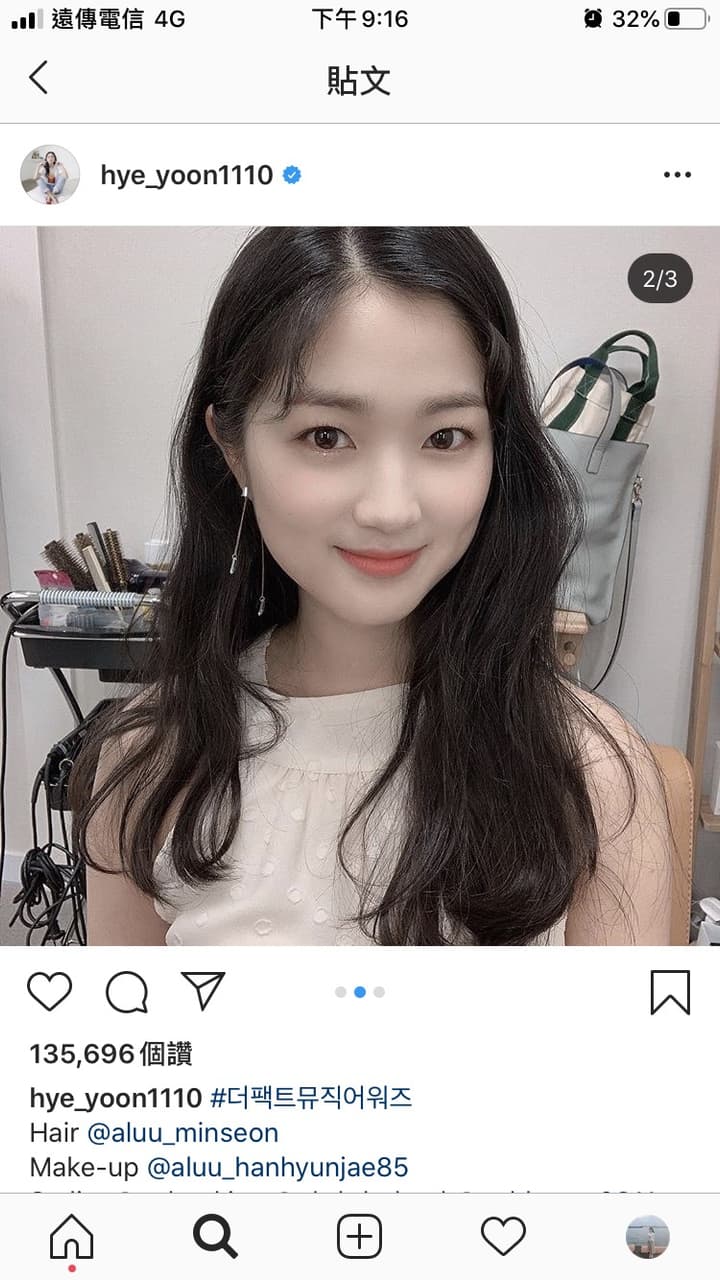Share the post via the paper plane icon
The width and height of the screenshot is (720, 1280).
tap(203, 989)
